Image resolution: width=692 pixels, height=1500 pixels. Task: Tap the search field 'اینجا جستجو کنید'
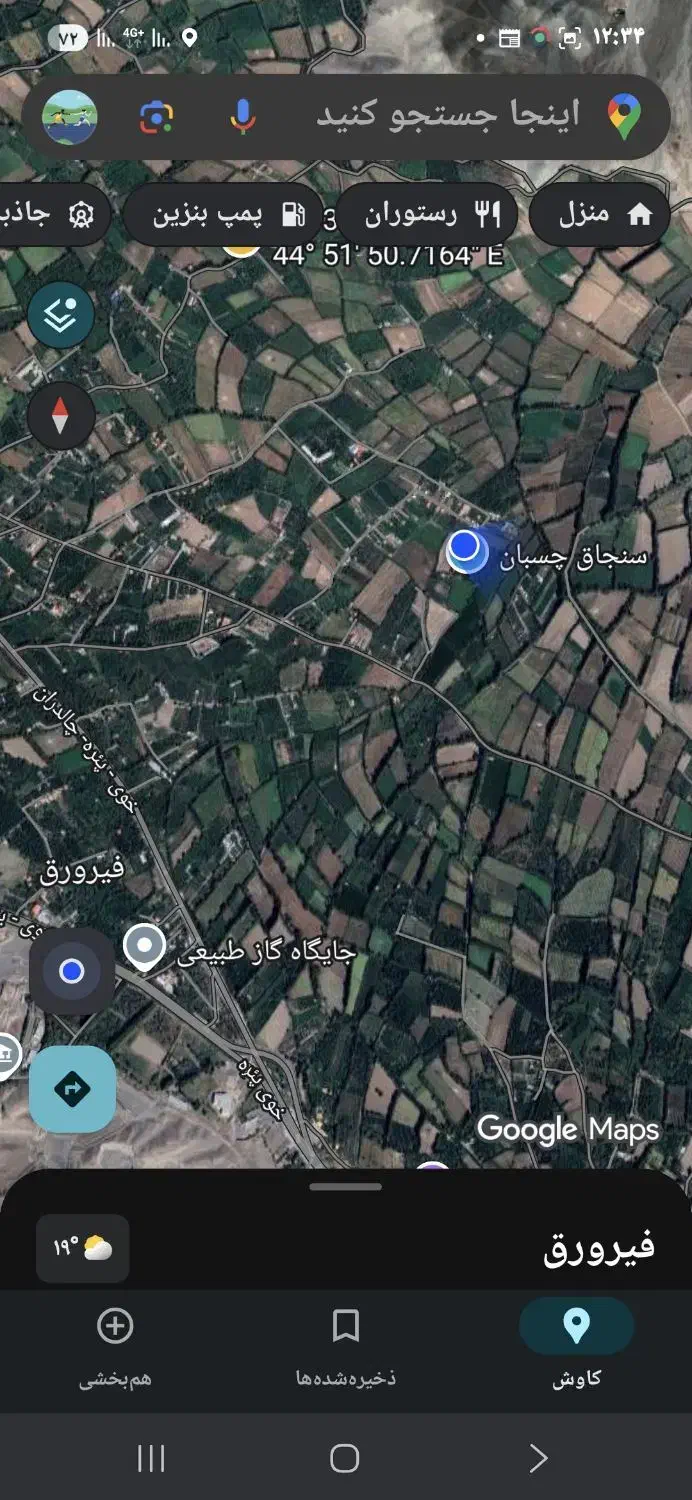point(448,115)
